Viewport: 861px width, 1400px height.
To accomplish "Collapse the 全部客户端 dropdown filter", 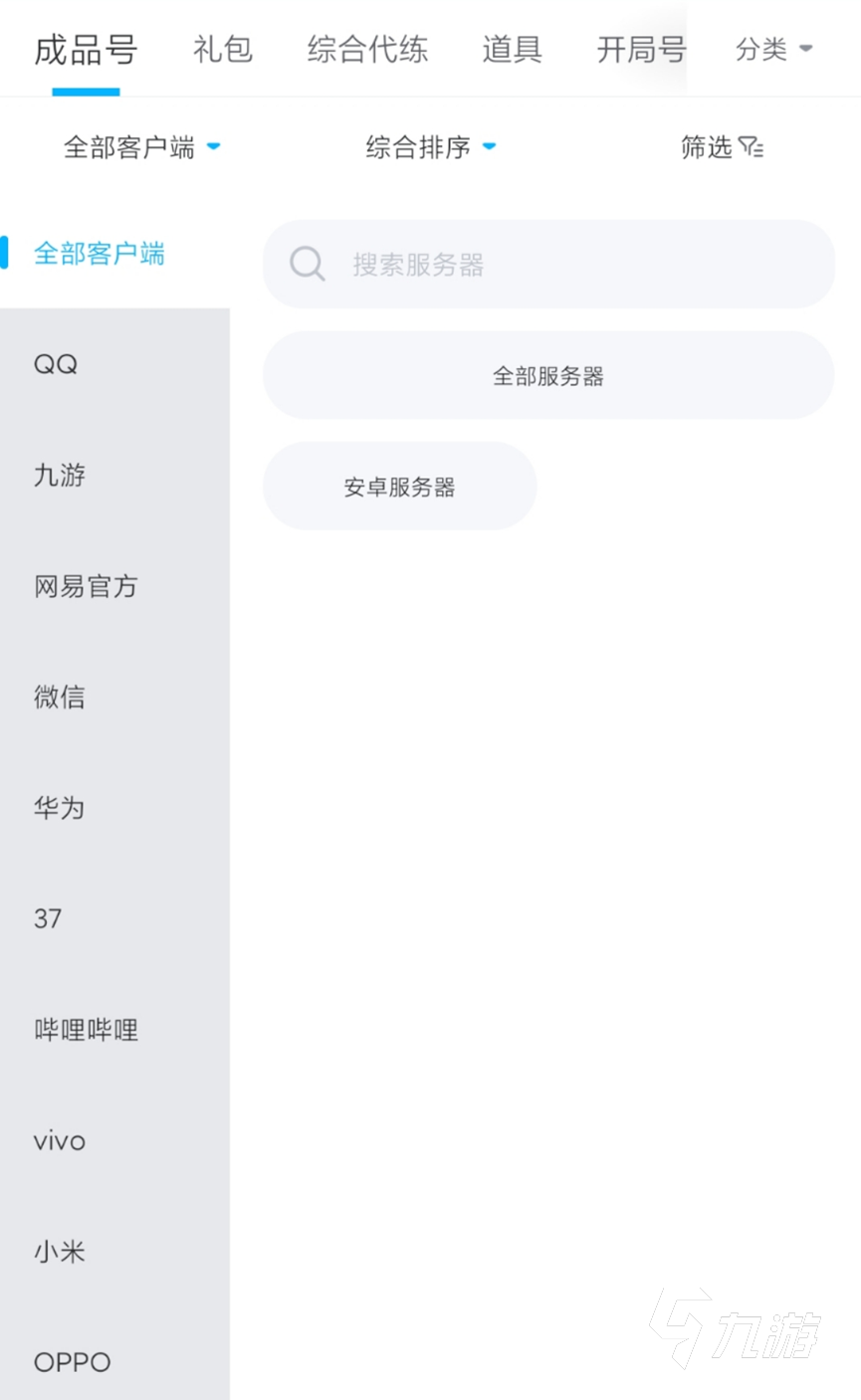I will pyautogui.click(x=141, y=147).
